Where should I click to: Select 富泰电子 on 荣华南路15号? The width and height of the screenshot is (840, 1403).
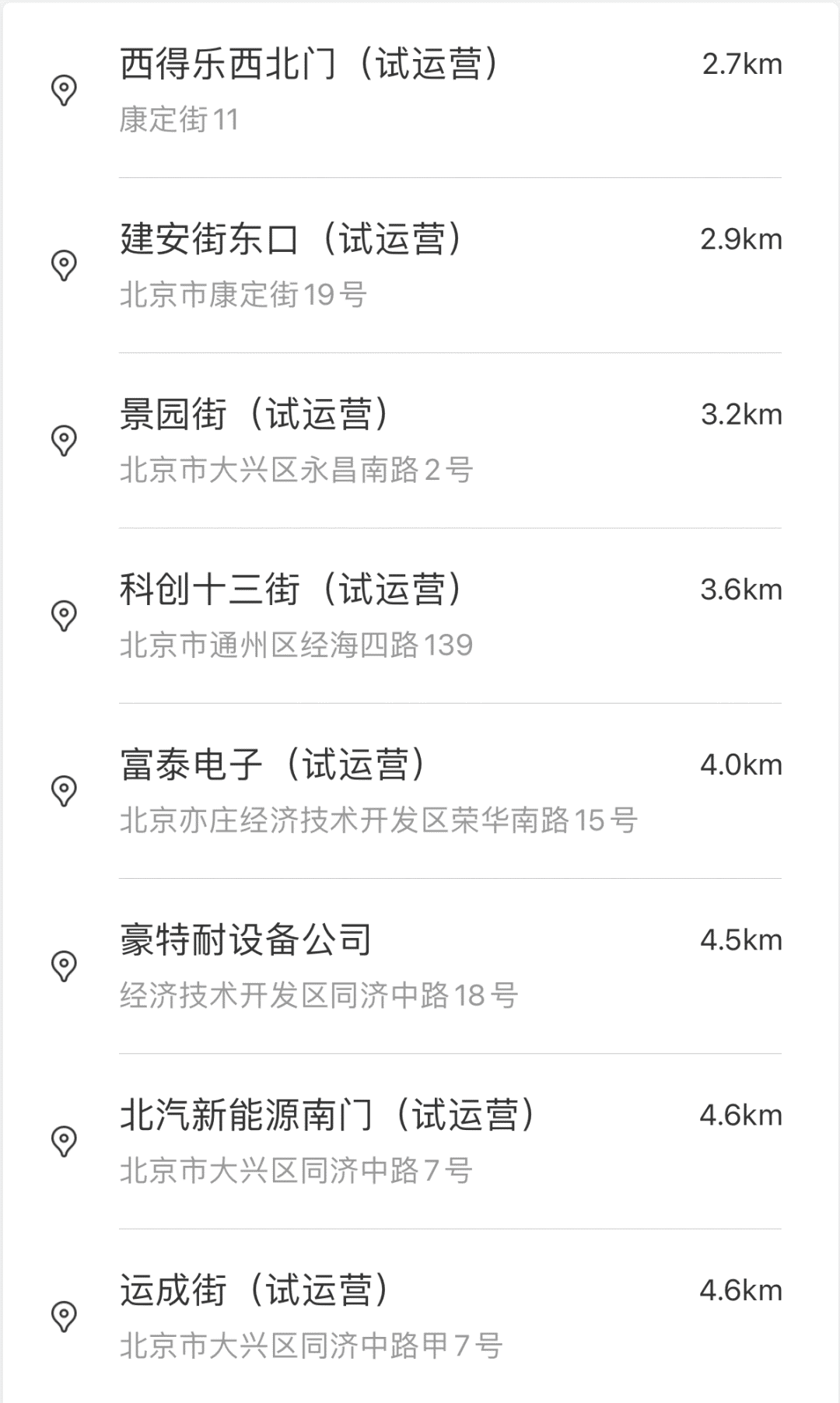coord(420,791)
